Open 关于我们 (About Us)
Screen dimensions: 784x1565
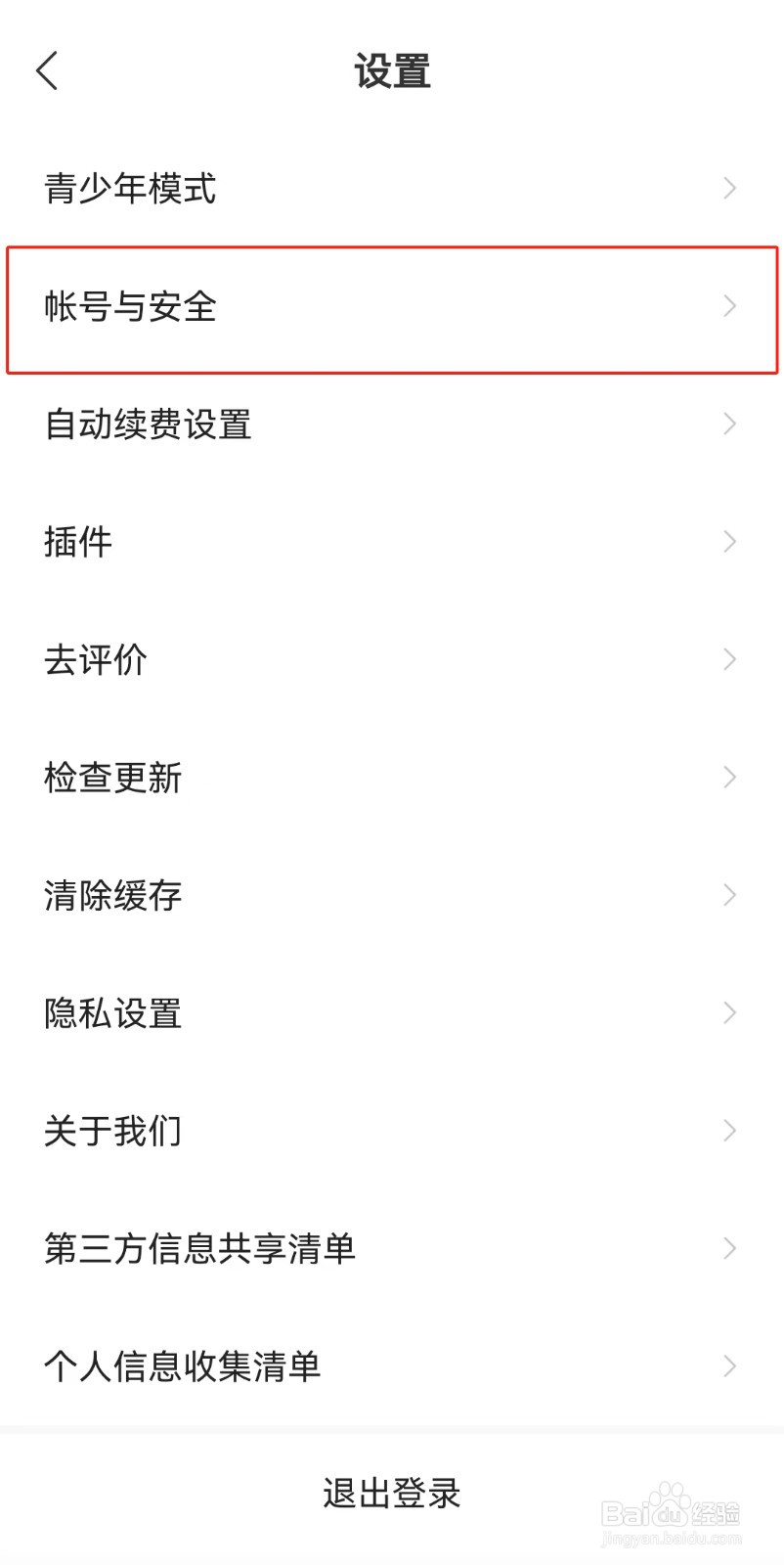click(x=110, y=1131)
